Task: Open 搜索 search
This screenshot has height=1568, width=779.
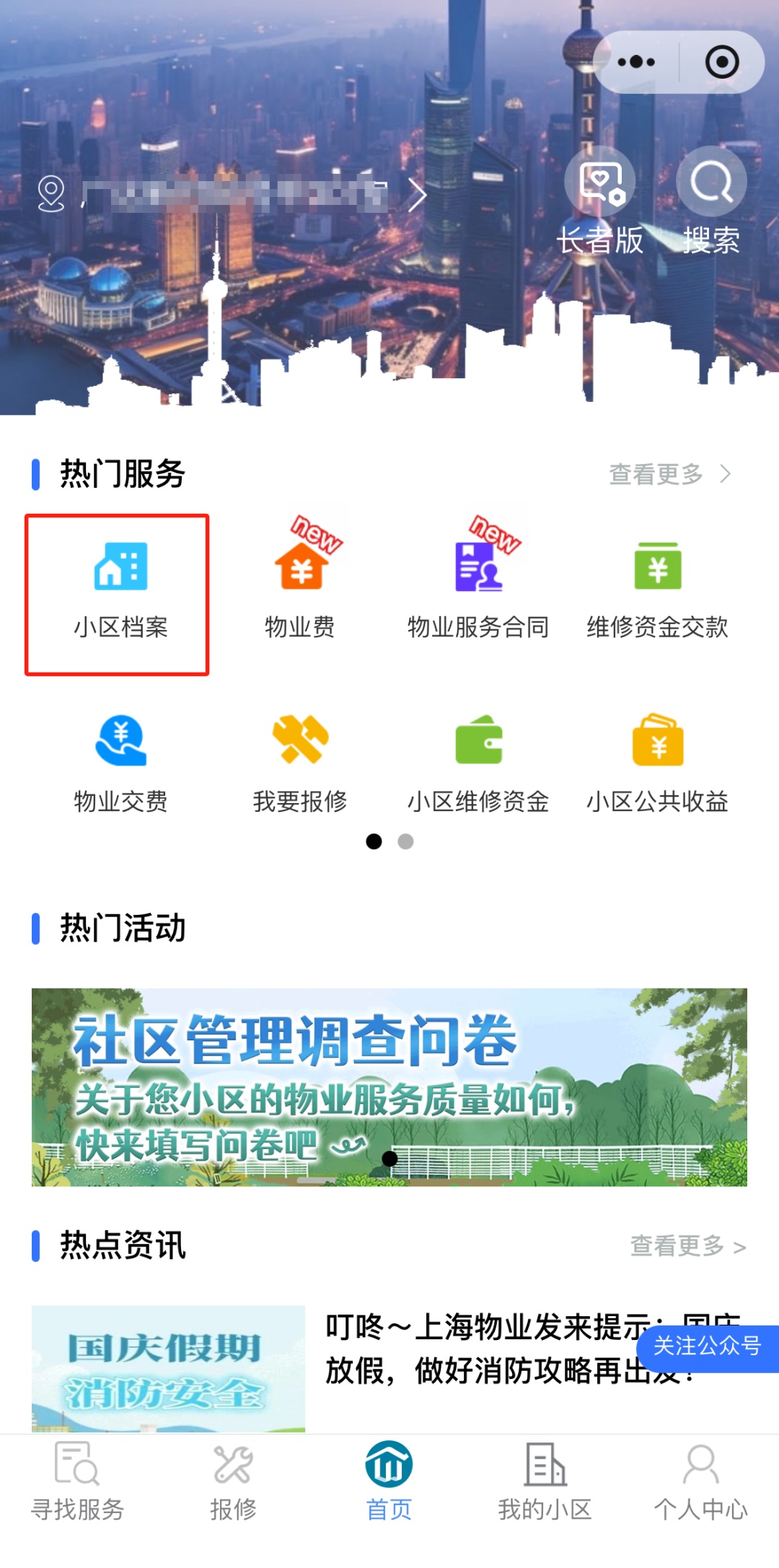Action: [711, 202]
